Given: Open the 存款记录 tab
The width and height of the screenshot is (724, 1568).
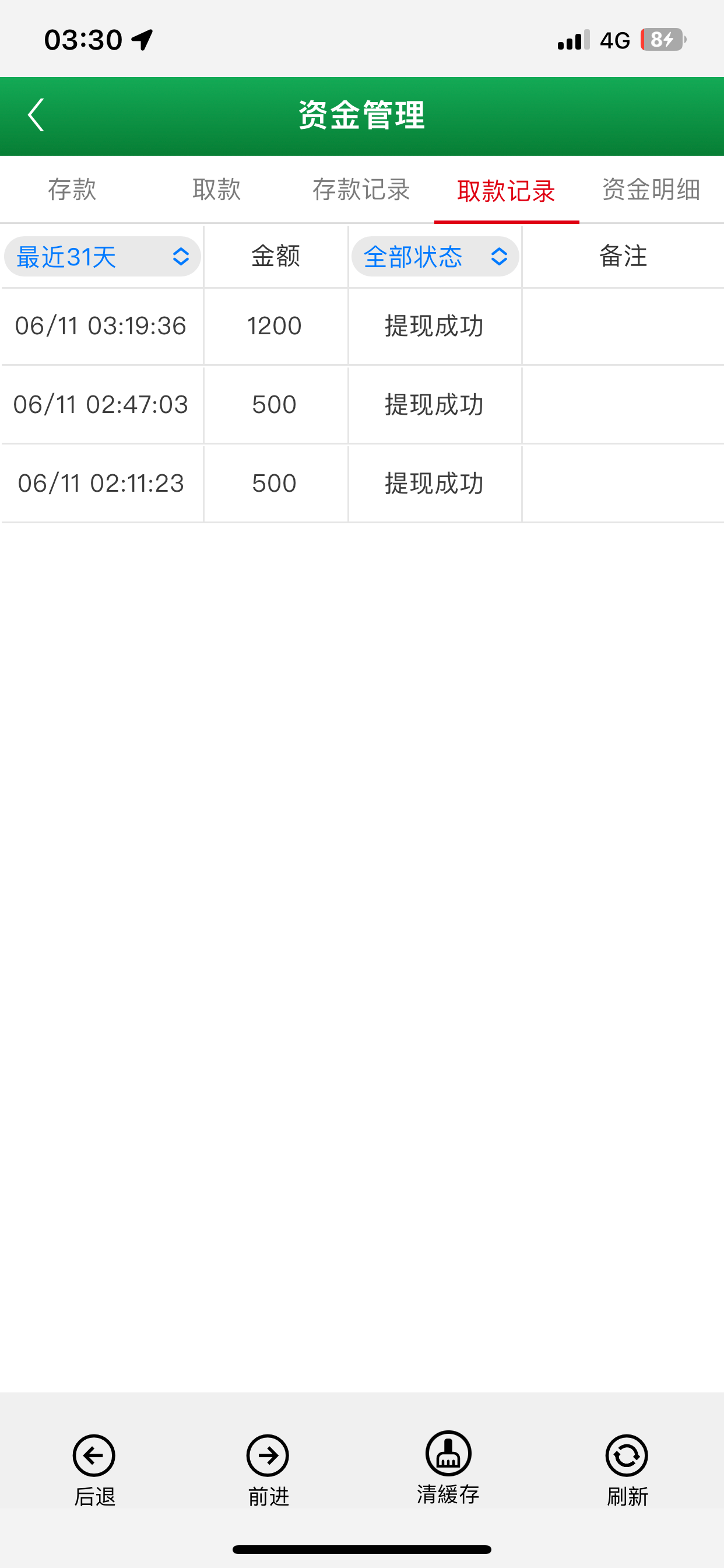Looking at the screenshot, I should [x=361, y=190].
